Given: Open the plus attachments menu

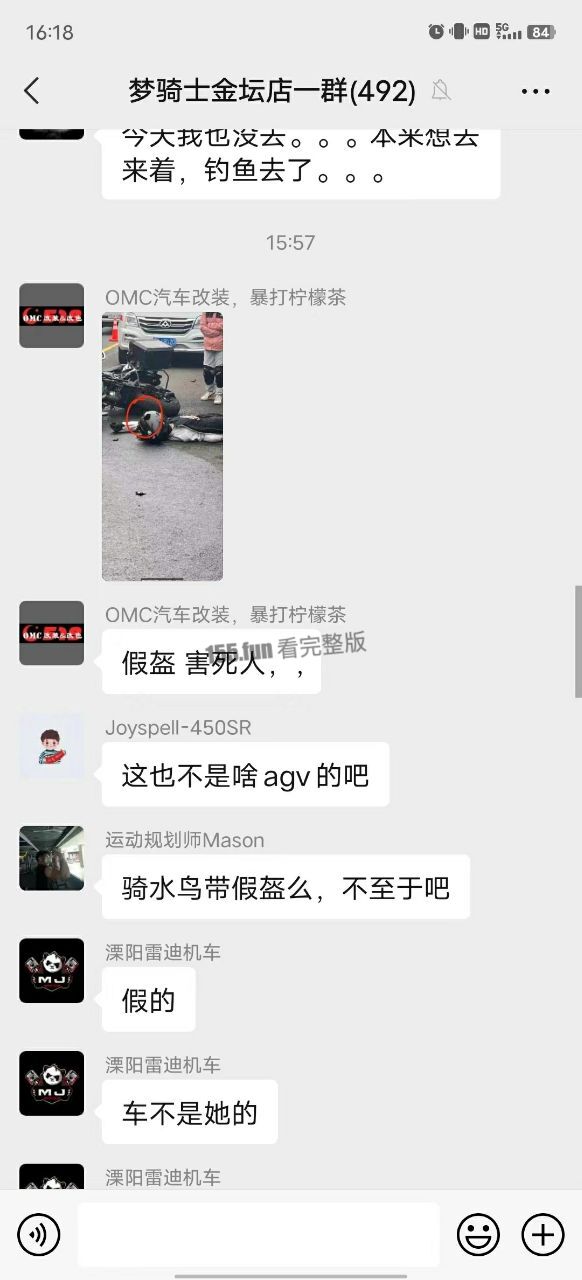Looking at the screenshot, I should [x=543, y=1235].
